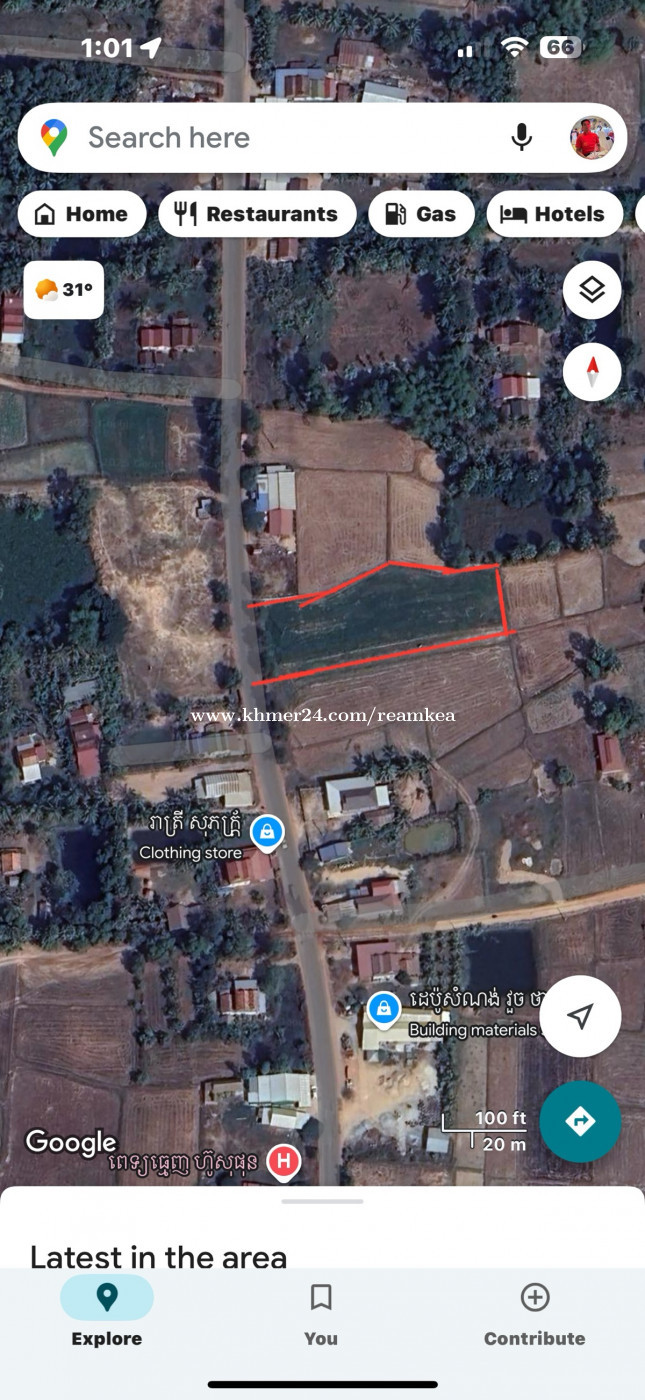Switch to the You tab

tap(321, 1313)
